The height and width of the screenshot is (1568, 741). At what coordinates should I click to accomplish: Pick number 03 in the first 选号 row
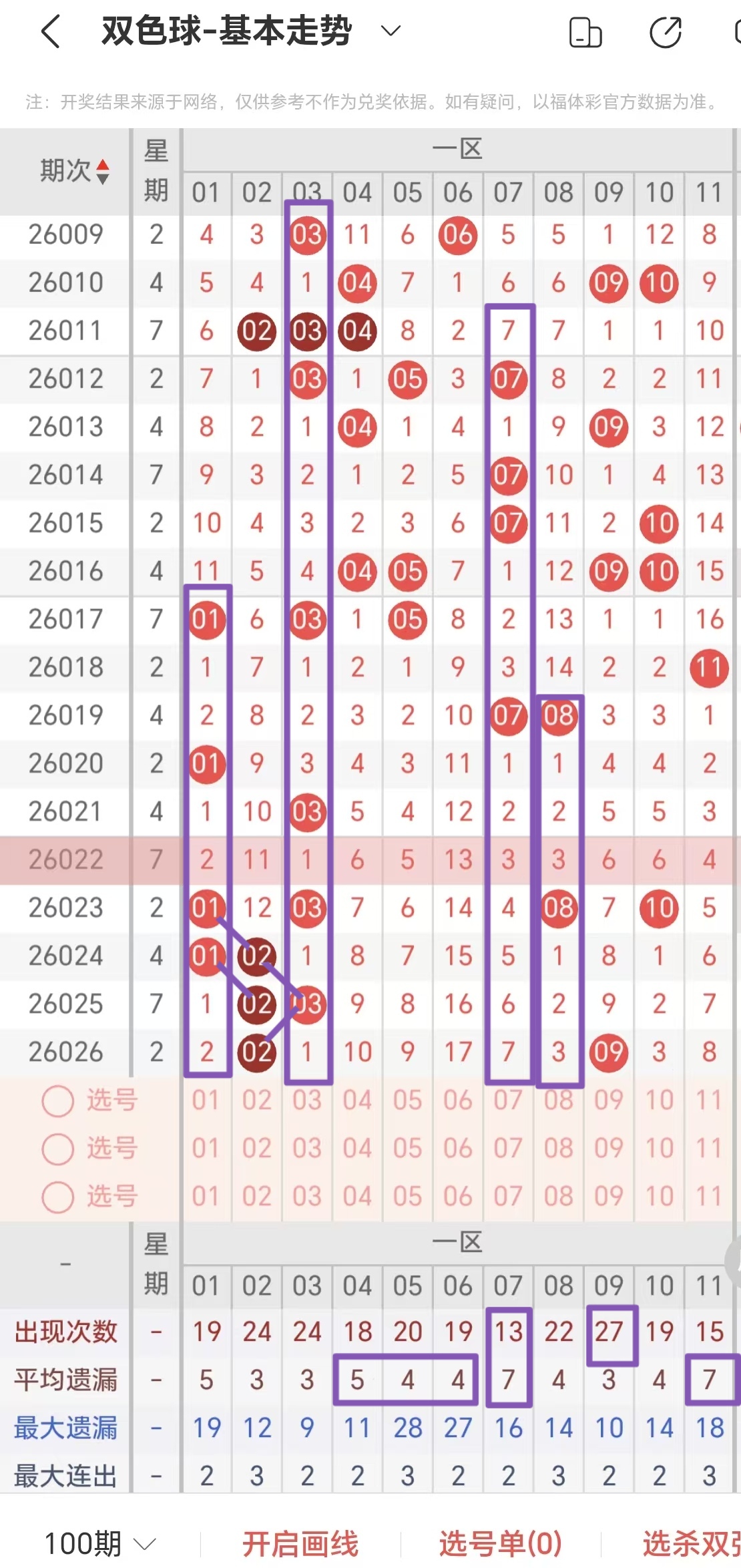click(307, 1101)
